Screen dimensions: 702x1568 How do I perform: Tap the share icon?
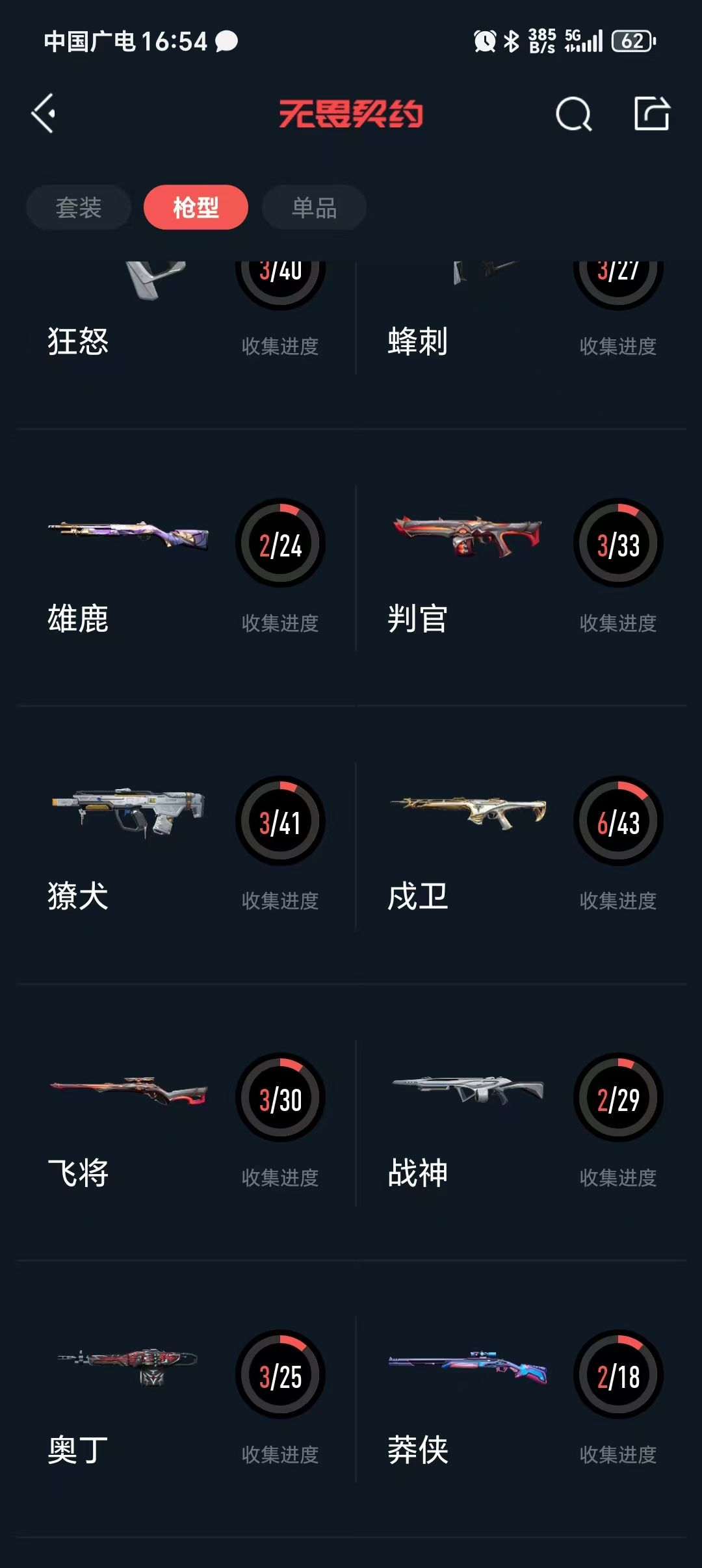click(x=651, y=114)
